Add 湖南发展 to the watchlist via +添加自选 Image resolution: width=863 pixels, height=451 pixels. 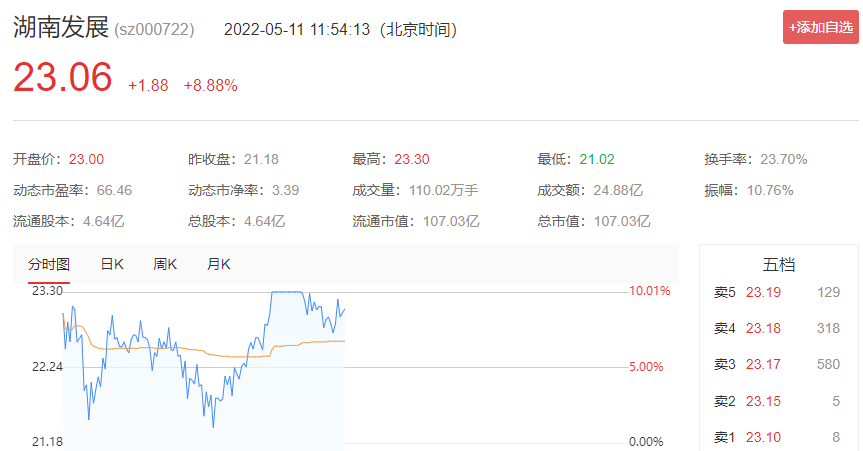pyautogui.click(x=820, y=28)
